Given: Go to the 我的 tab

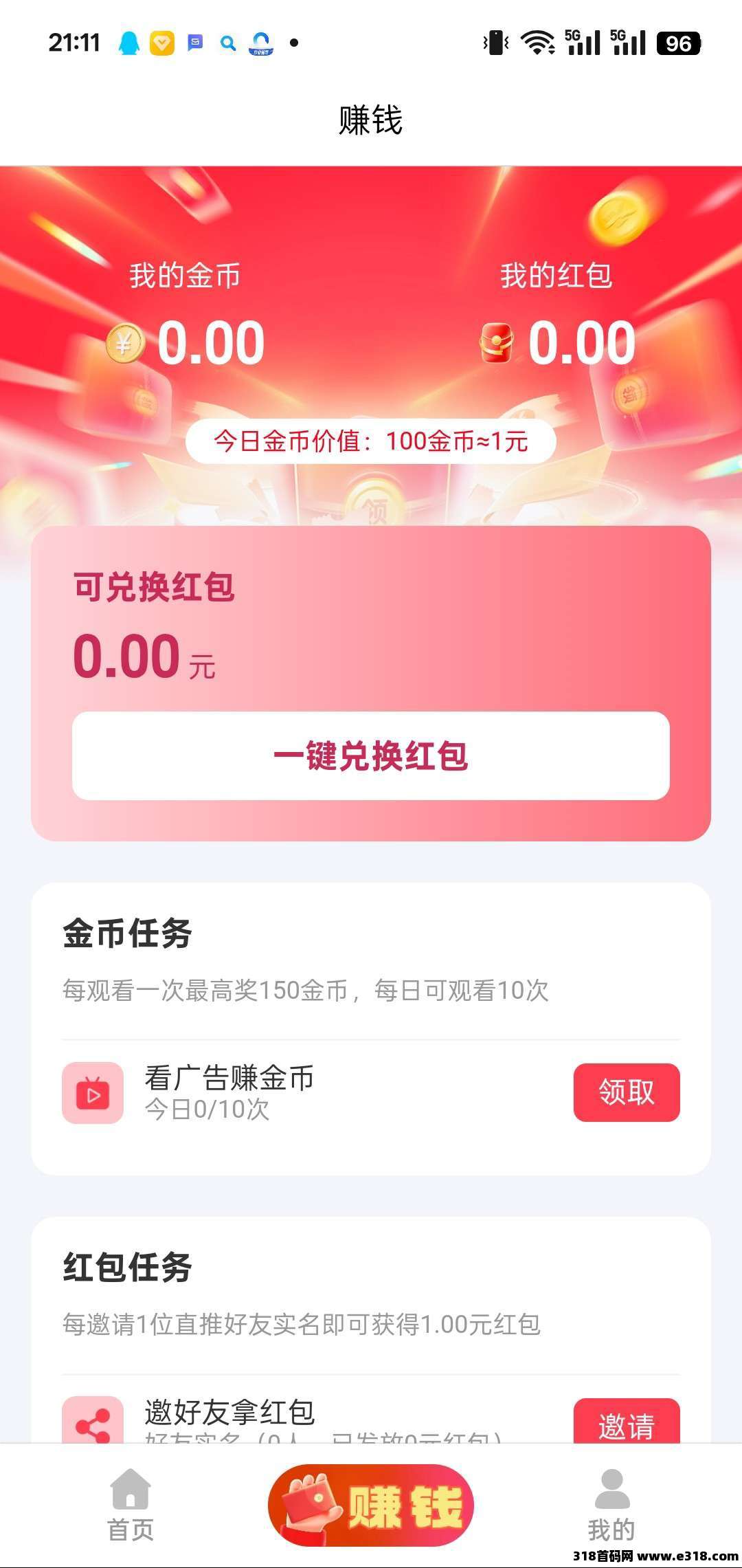Looking at the screenshot, I should click(x=611, y=1505).
